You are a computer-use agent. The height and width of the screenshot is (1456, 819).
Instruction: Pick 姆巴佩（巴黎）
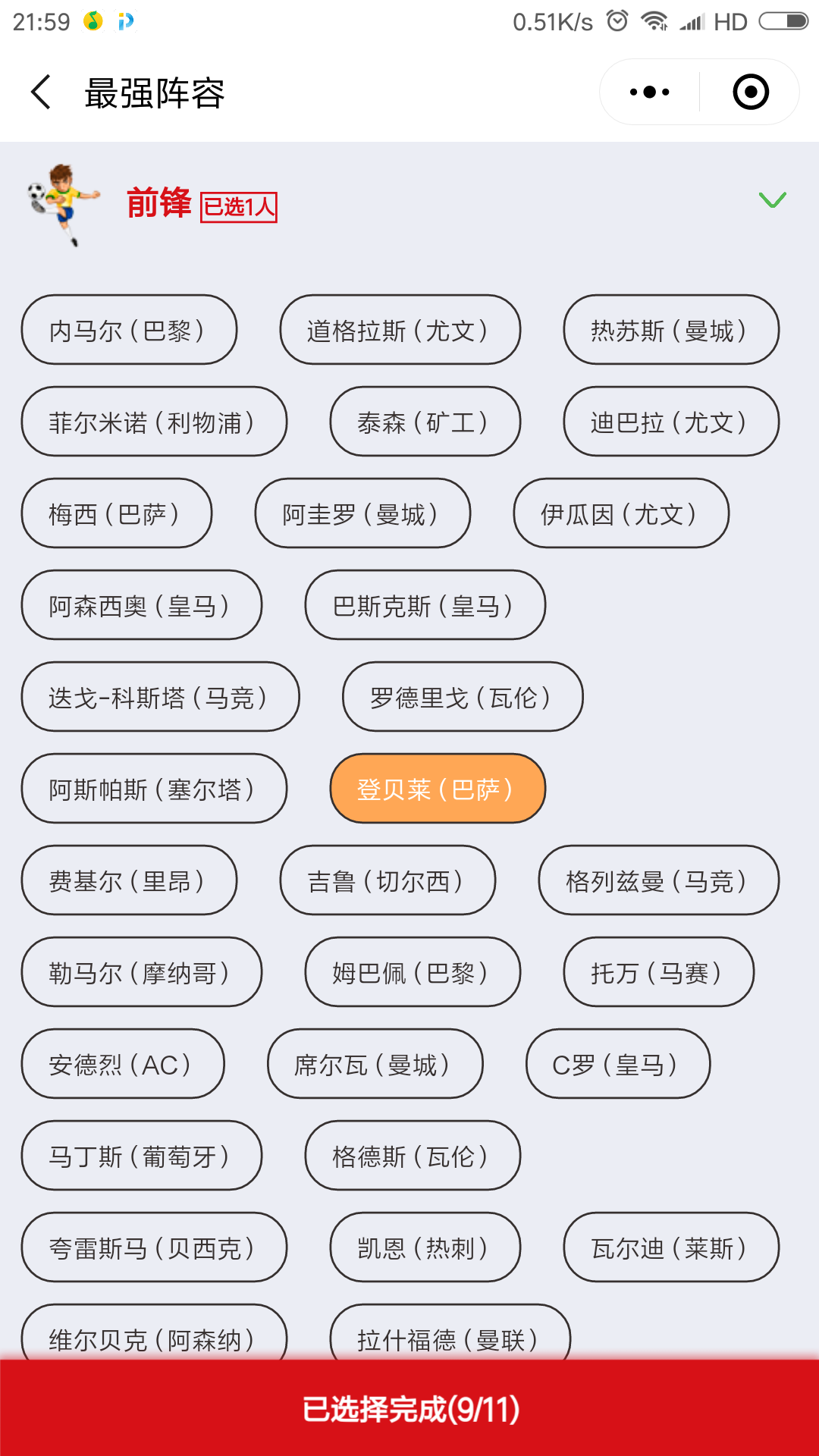(x=413, y=972)
